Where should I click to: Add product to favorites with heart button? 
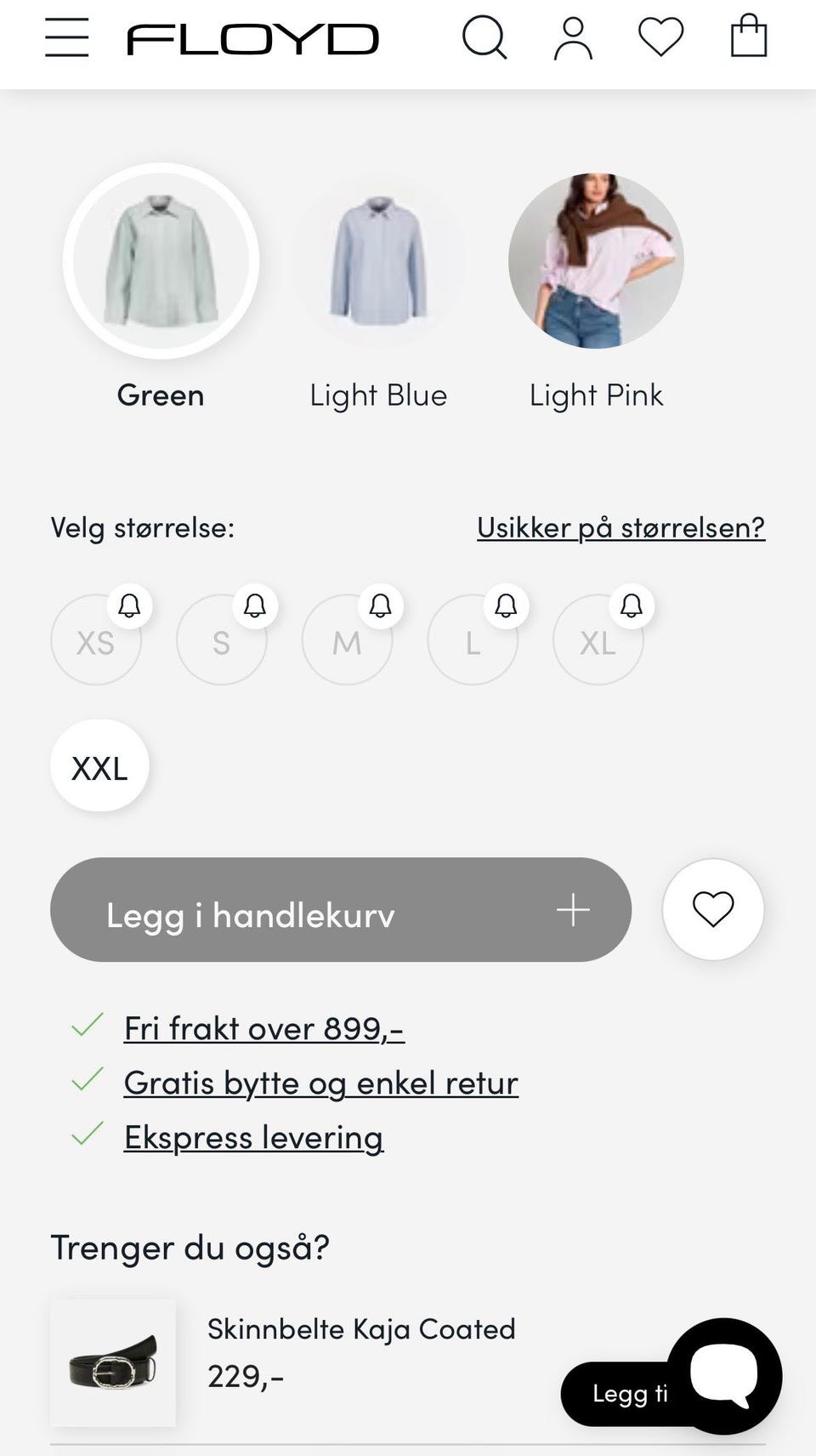[713, 909]
